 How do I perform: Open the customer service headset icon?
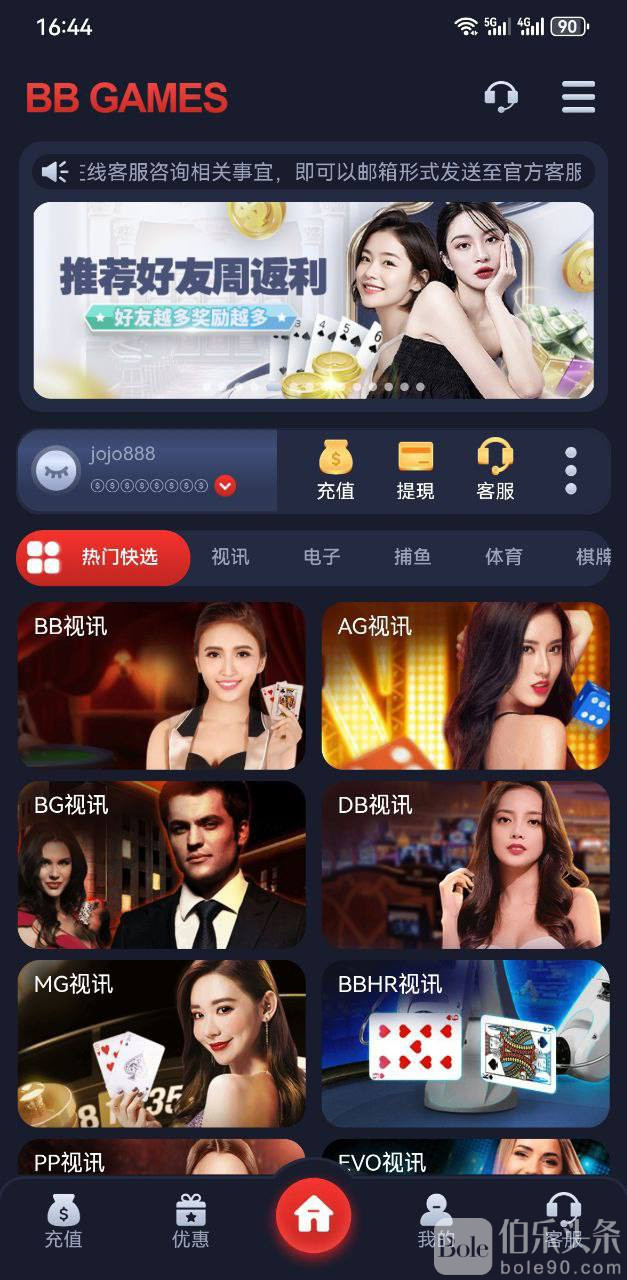coord(500,97)
